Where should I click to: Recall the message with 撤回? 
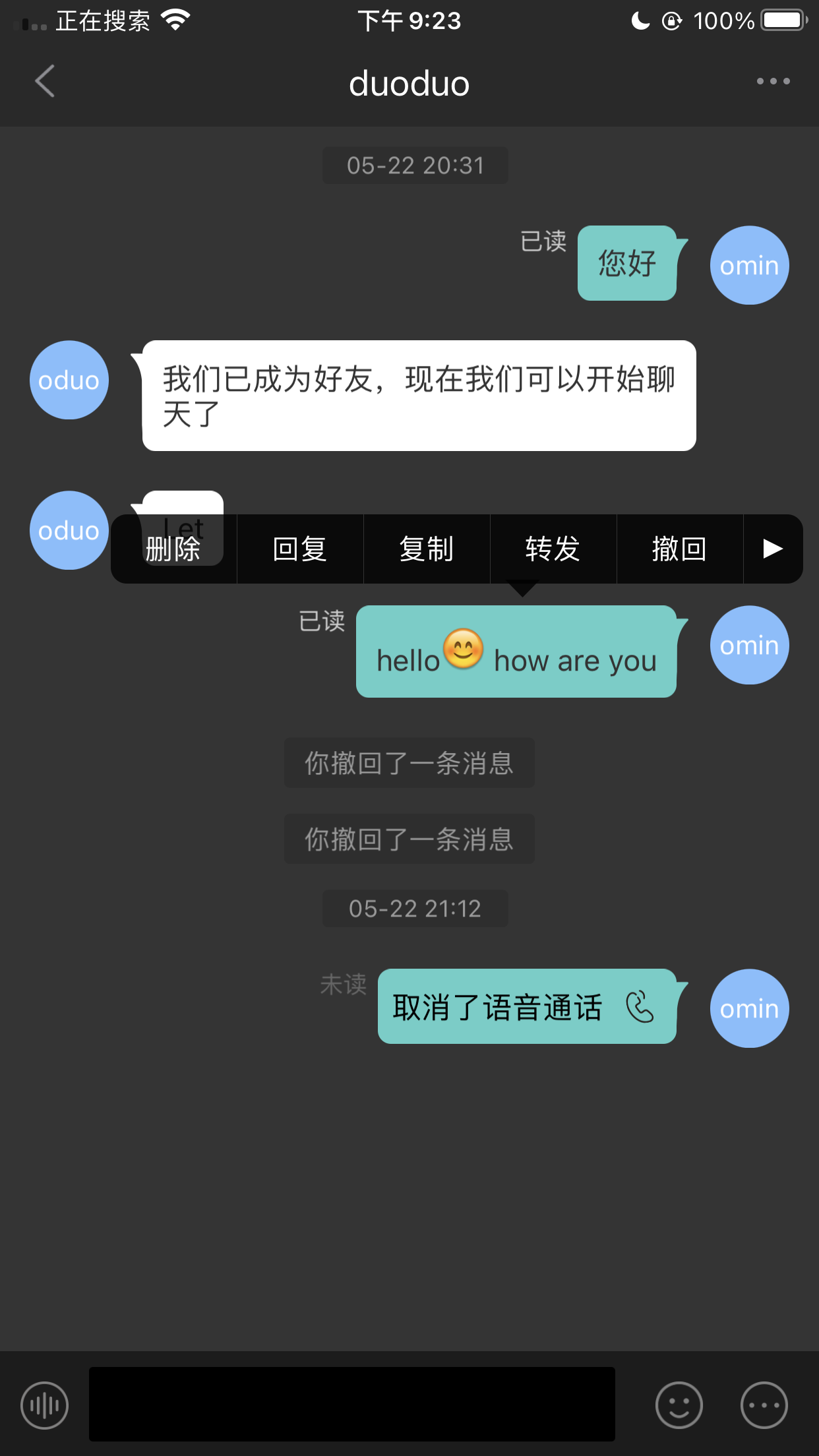point(680,549)
